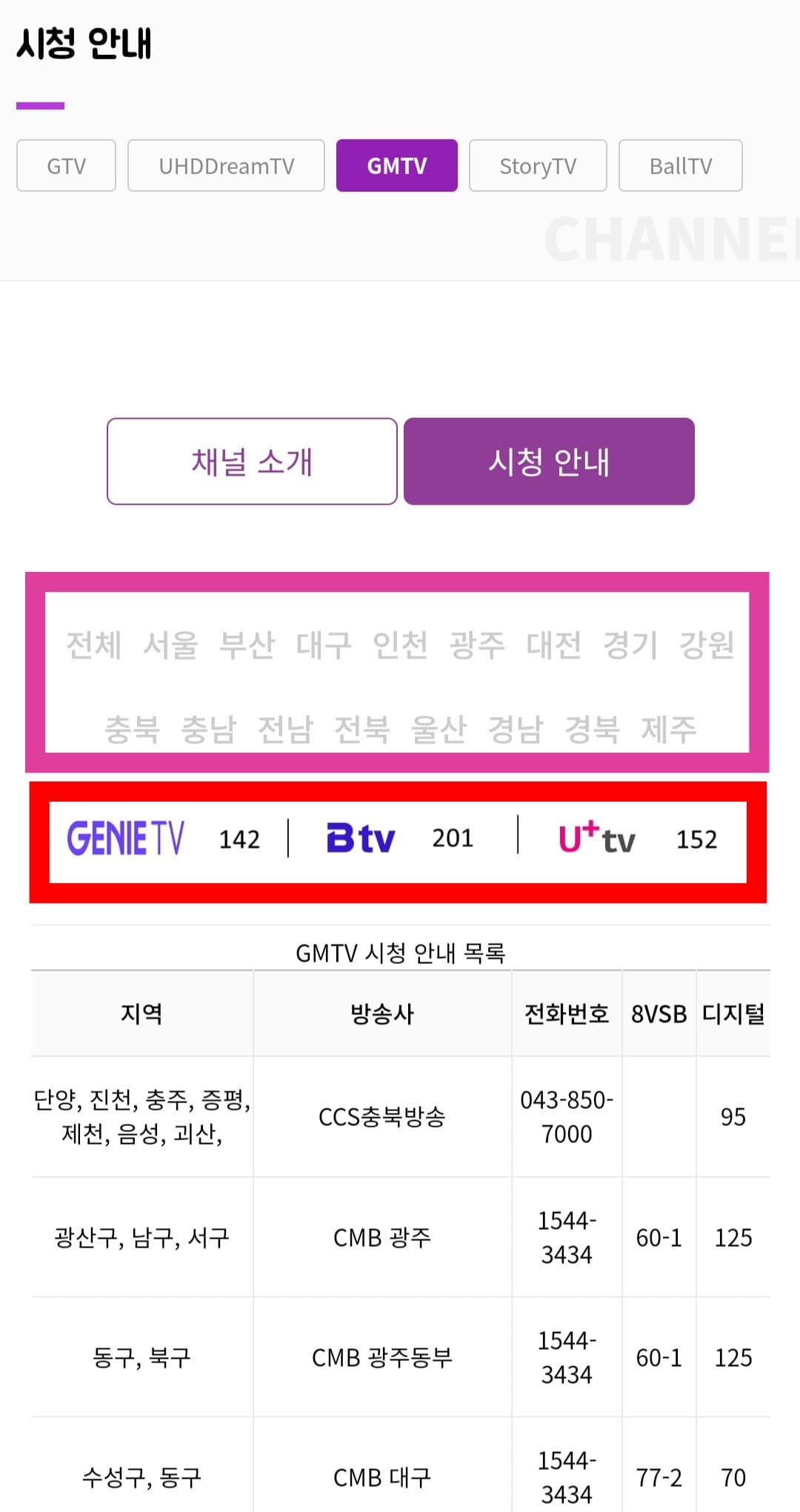
Task: Click the CMB 광주 phone number 1544-3434
Action: (x=567, y=1237)
